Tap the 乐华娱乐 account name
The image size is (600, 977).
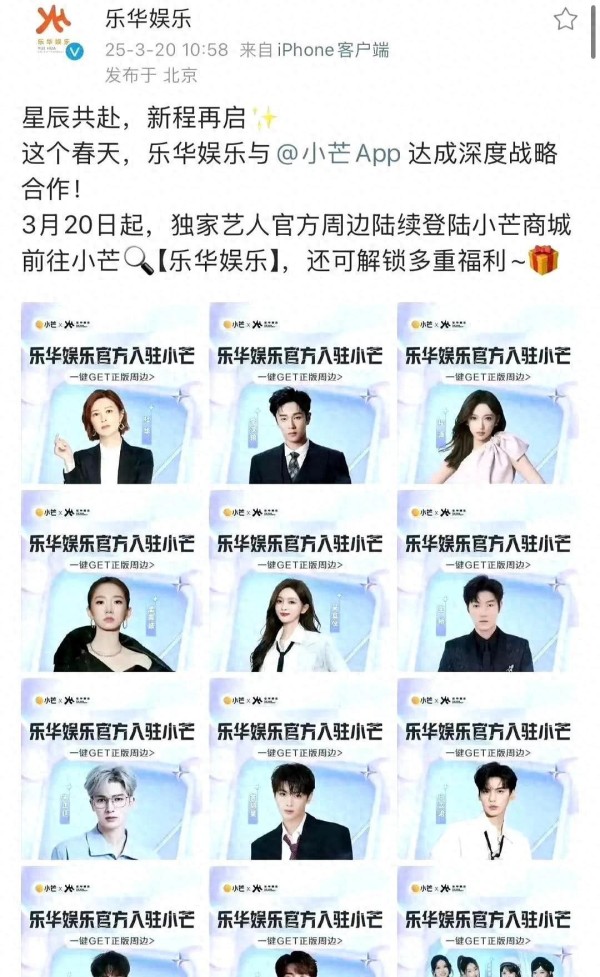[148, 19]
